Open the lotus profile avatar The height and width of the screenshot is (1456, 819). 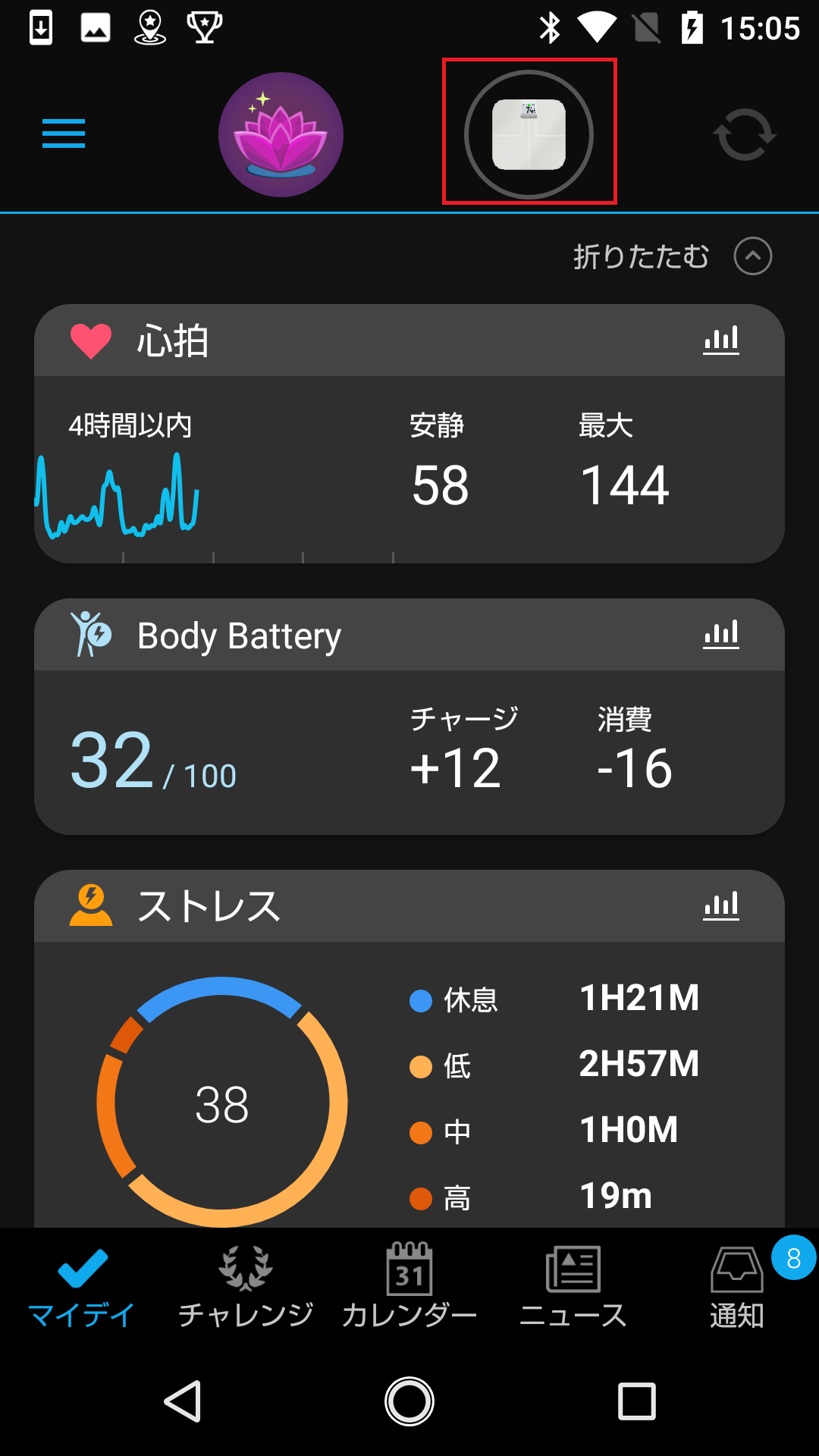(x=281, y=135)
